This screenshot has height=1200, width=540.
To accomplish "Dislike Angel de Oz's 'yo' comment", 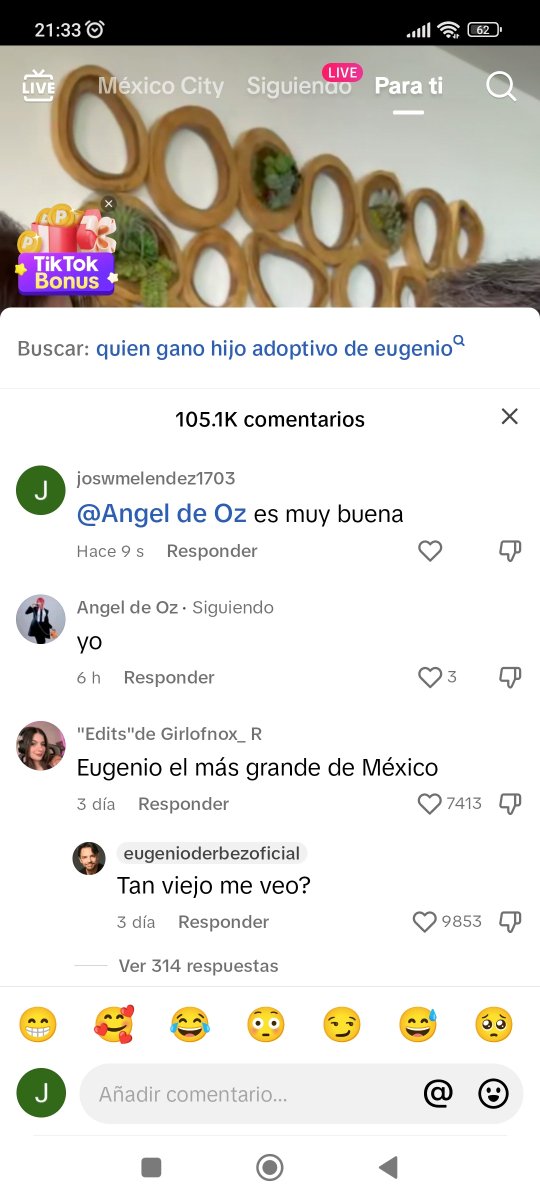I will 510,678.
